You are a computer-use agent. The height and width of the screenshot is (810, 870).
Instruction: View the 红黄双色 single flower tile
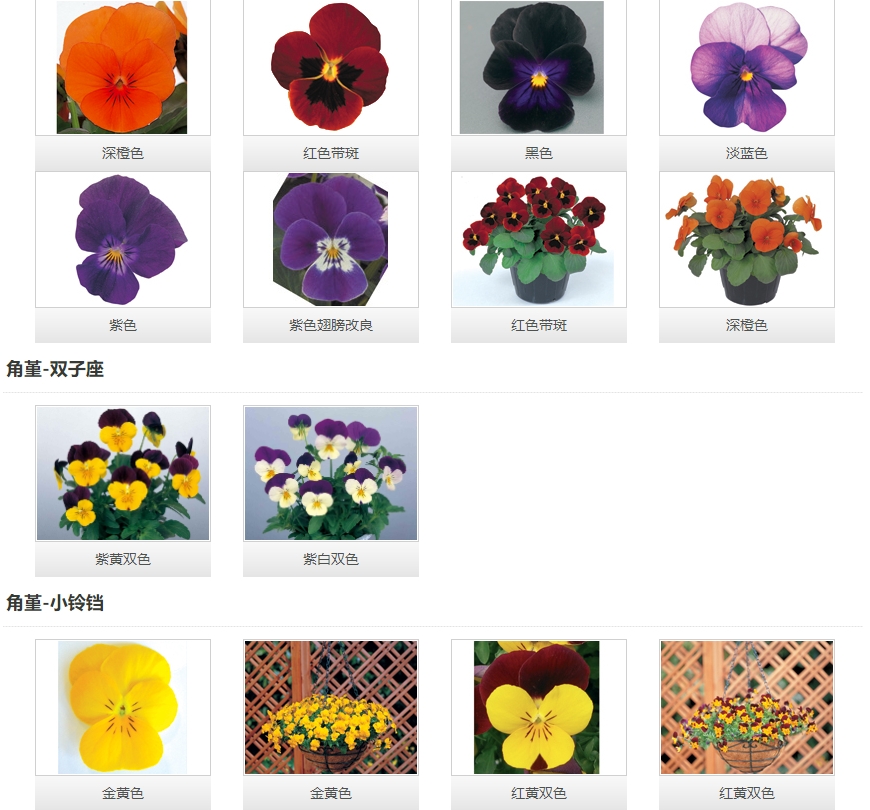(x=538, y=707)
